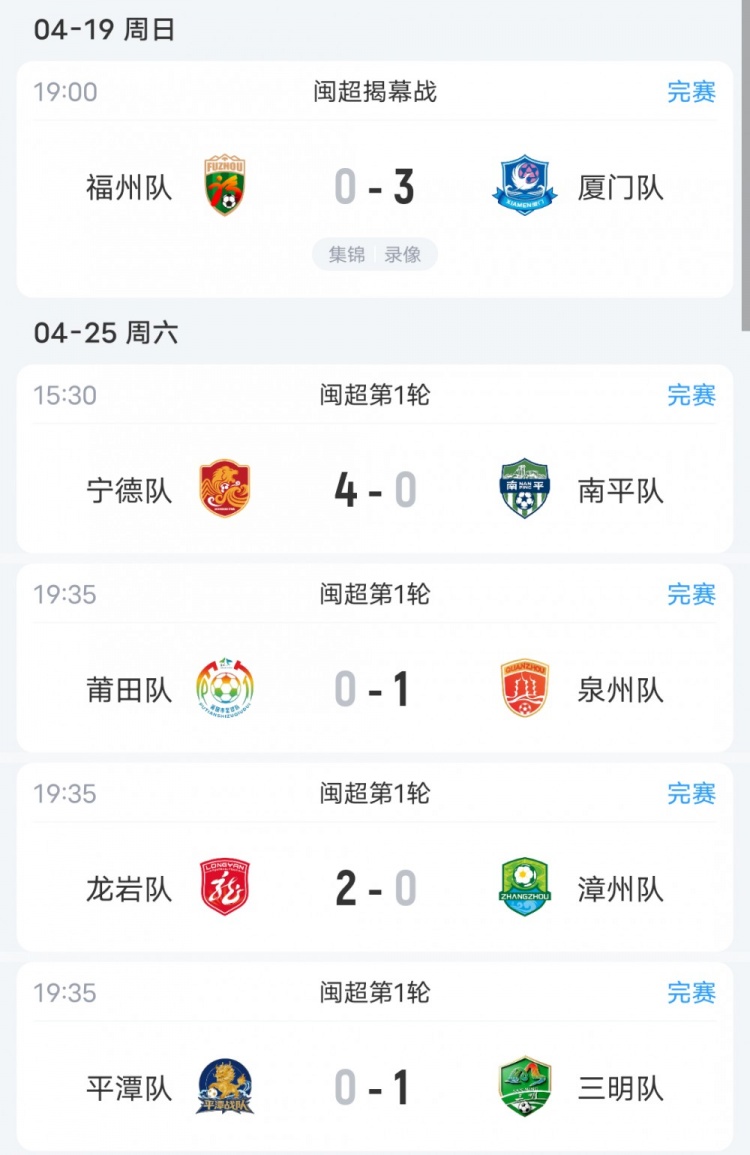
Task: Click the Zhangzhou green club logo
Action: click(526, 886)
